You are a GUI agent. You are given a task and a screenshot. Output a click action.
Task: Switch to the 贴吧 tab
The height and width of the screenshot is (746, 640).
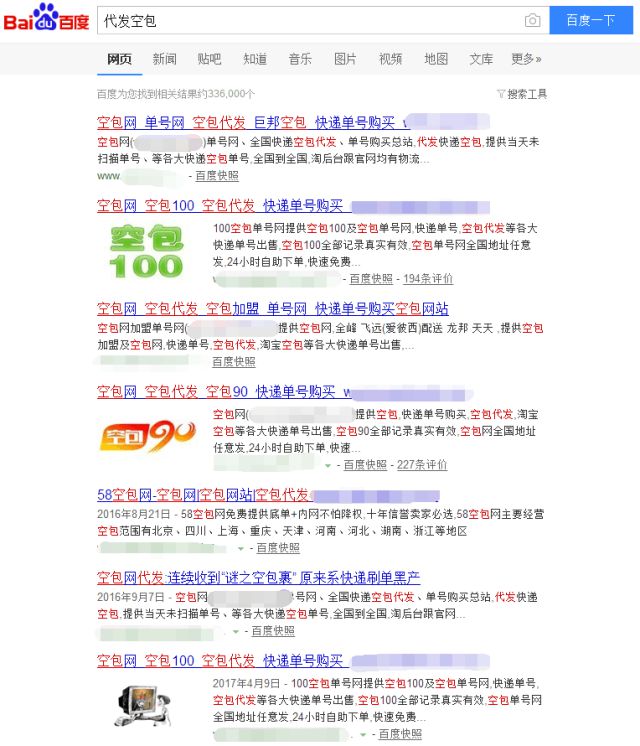[x=209, y=59]
